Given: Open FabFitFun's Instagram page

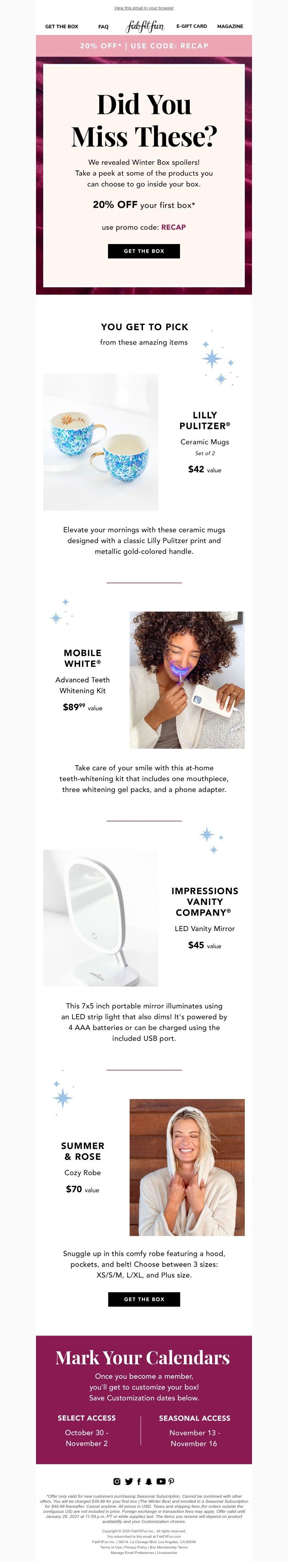Looking at the screenshot, I should coord(117,1481).
